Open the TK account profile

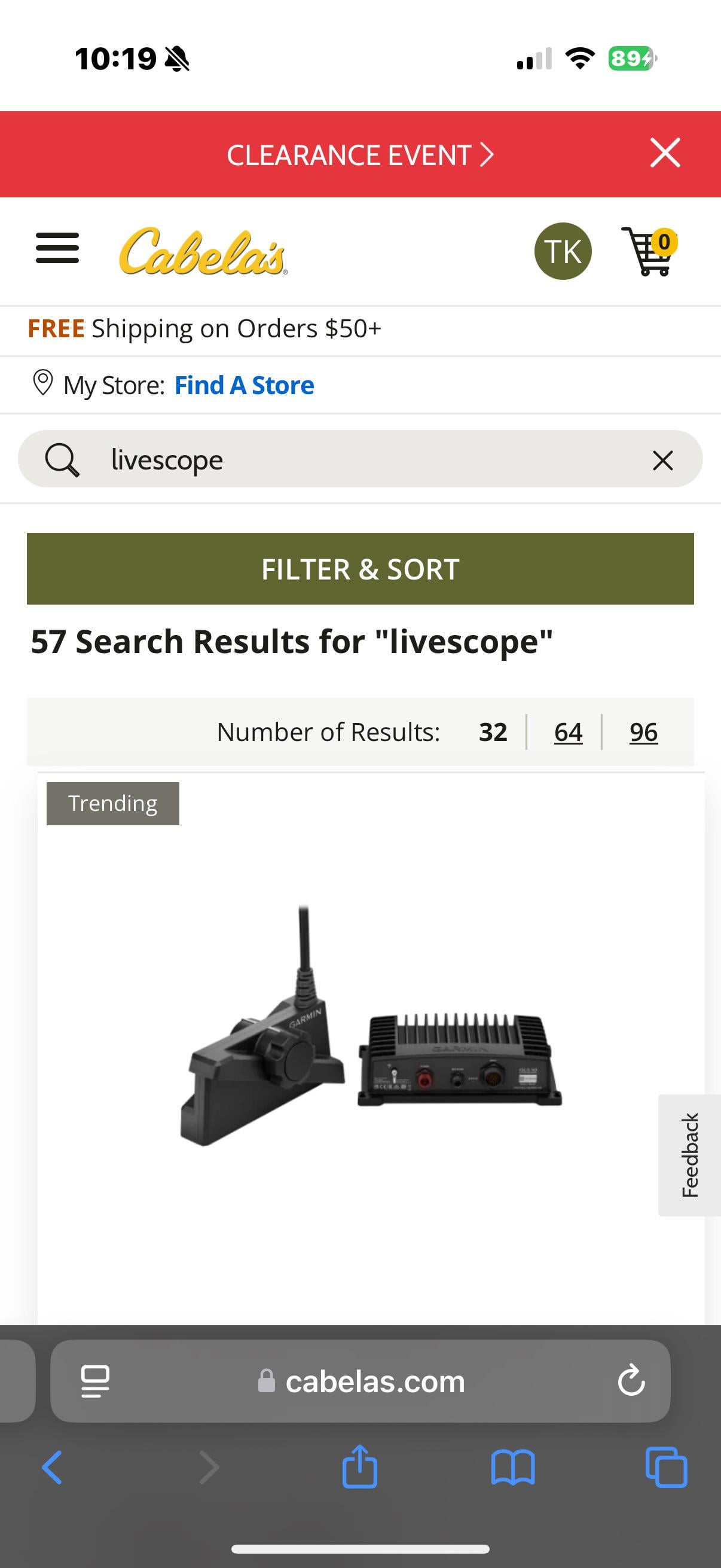click(562, 251)
